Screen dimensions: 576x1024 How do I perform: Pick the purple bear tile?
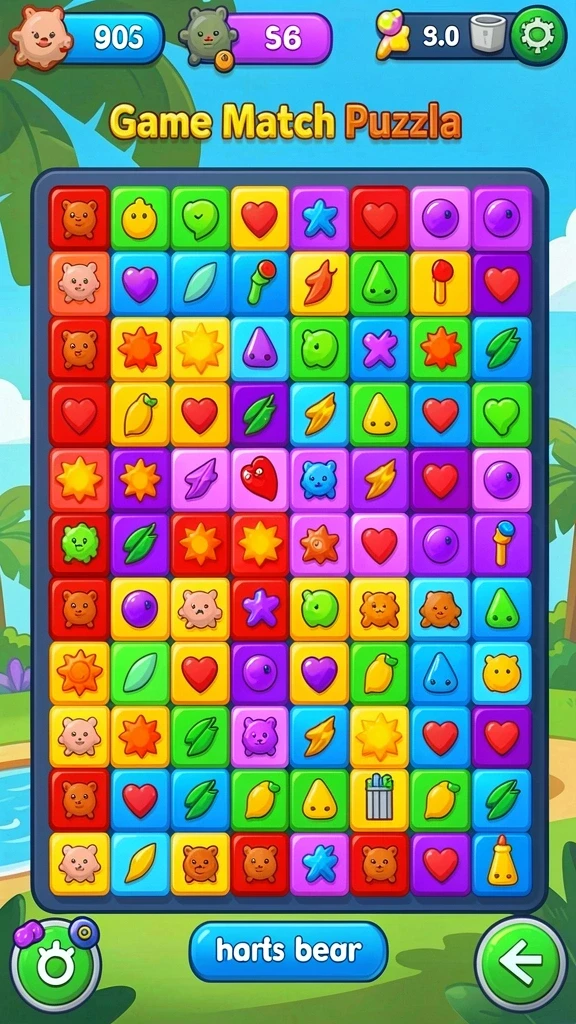(260, 736)
